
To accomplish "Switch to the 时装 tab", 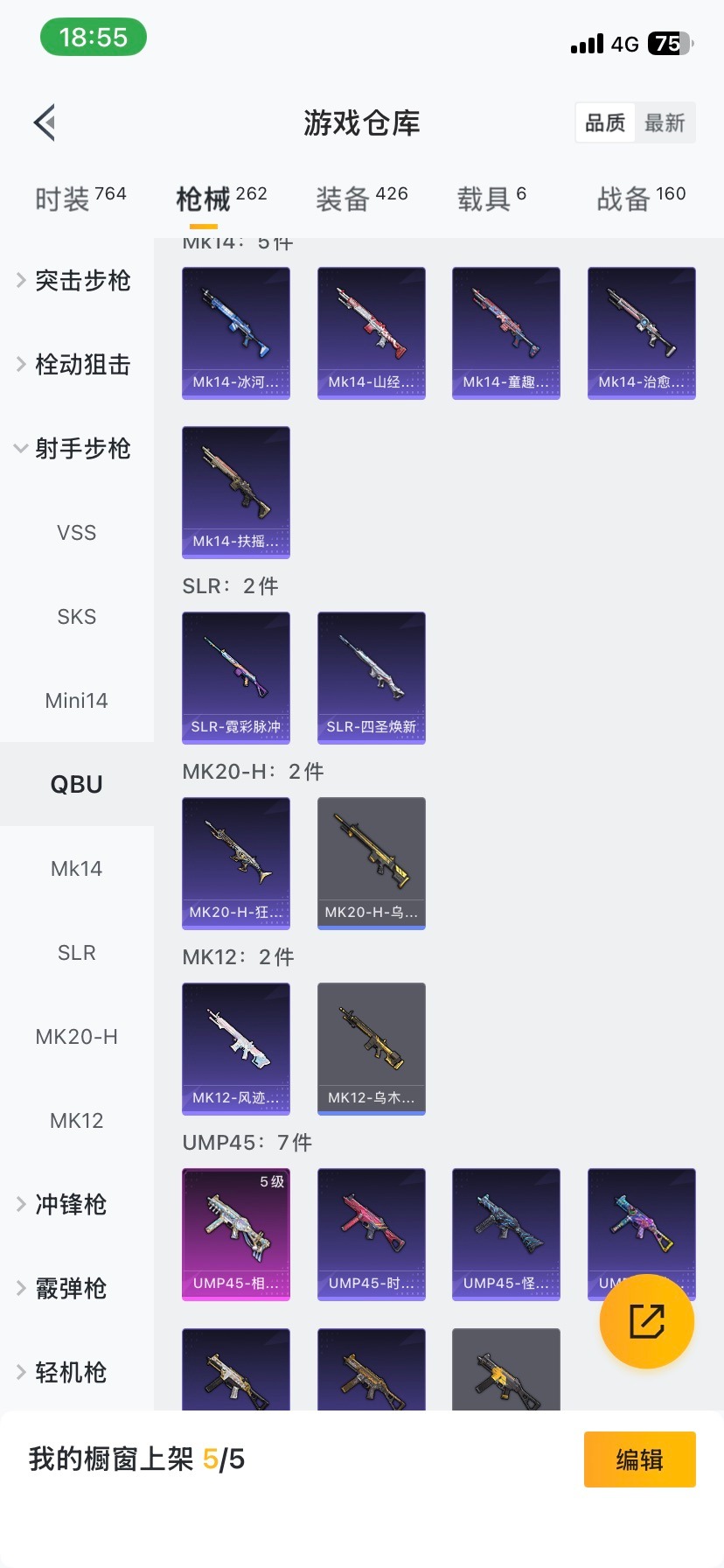I will tap(80, 199).
